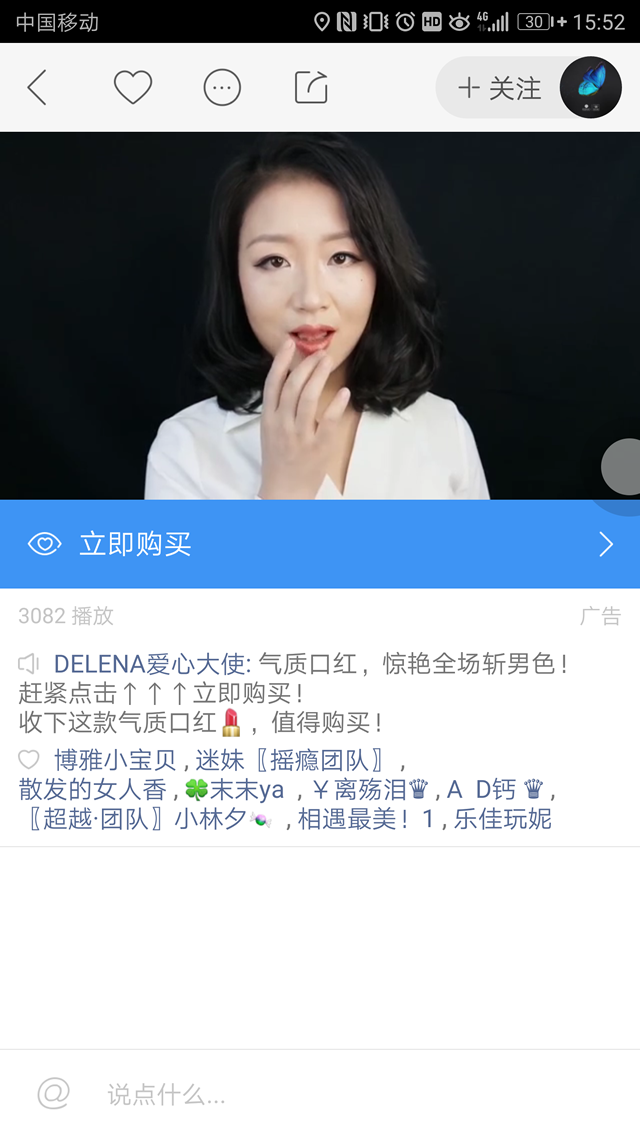Mention someone with the @ icon
The image size is (640, 1138).
point(54,1094)
